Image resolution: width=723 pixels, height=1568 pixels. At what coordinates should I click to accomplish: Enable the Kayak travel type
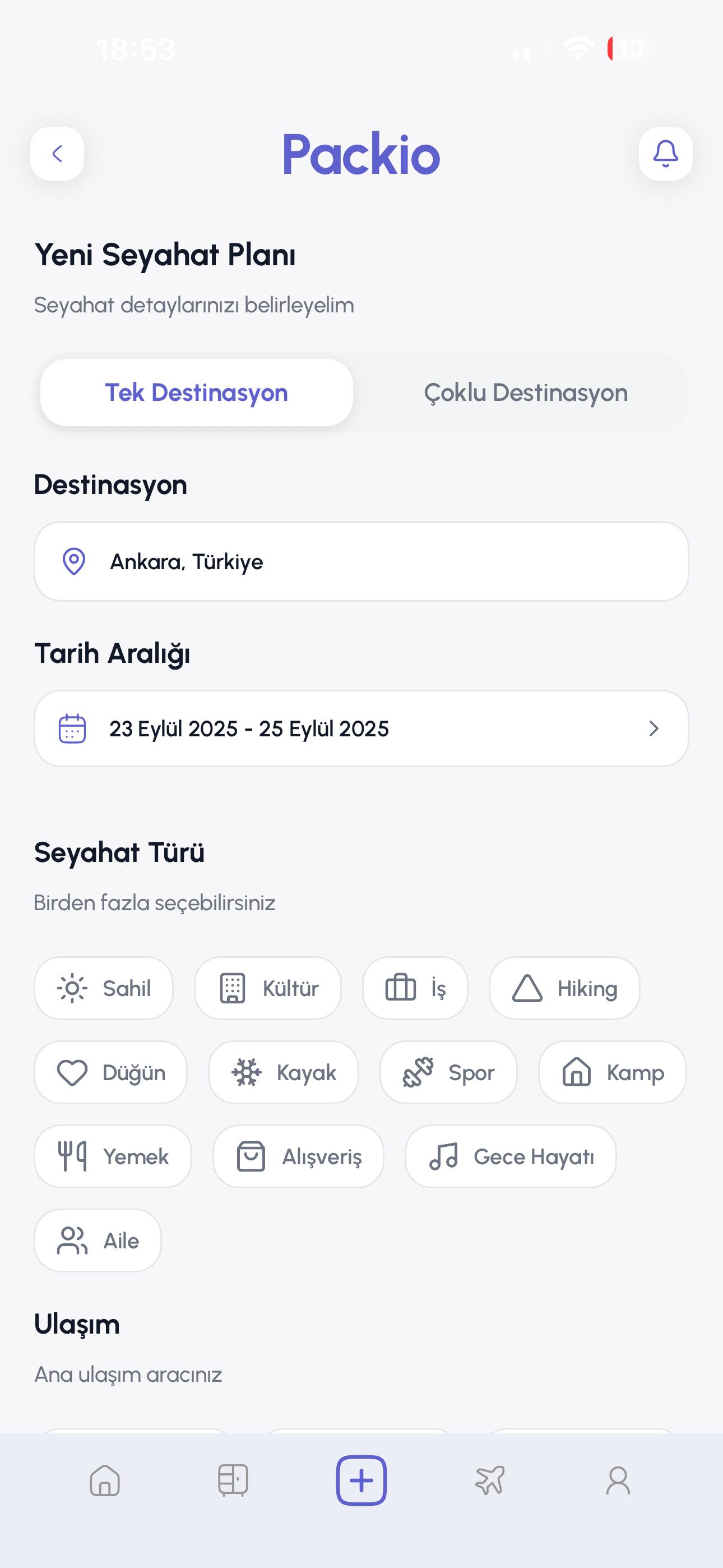(283, 1072)
